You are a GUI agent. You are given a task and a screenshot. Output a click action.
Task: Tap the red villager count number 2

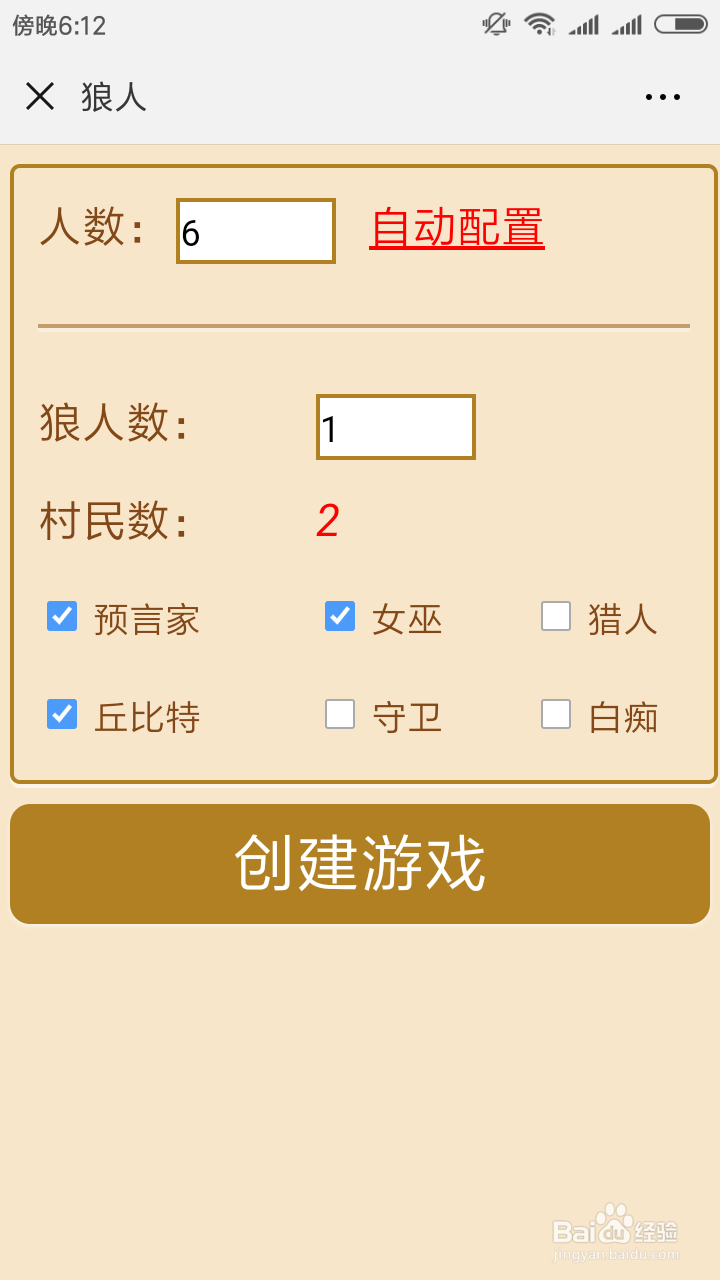coord(326,518)
